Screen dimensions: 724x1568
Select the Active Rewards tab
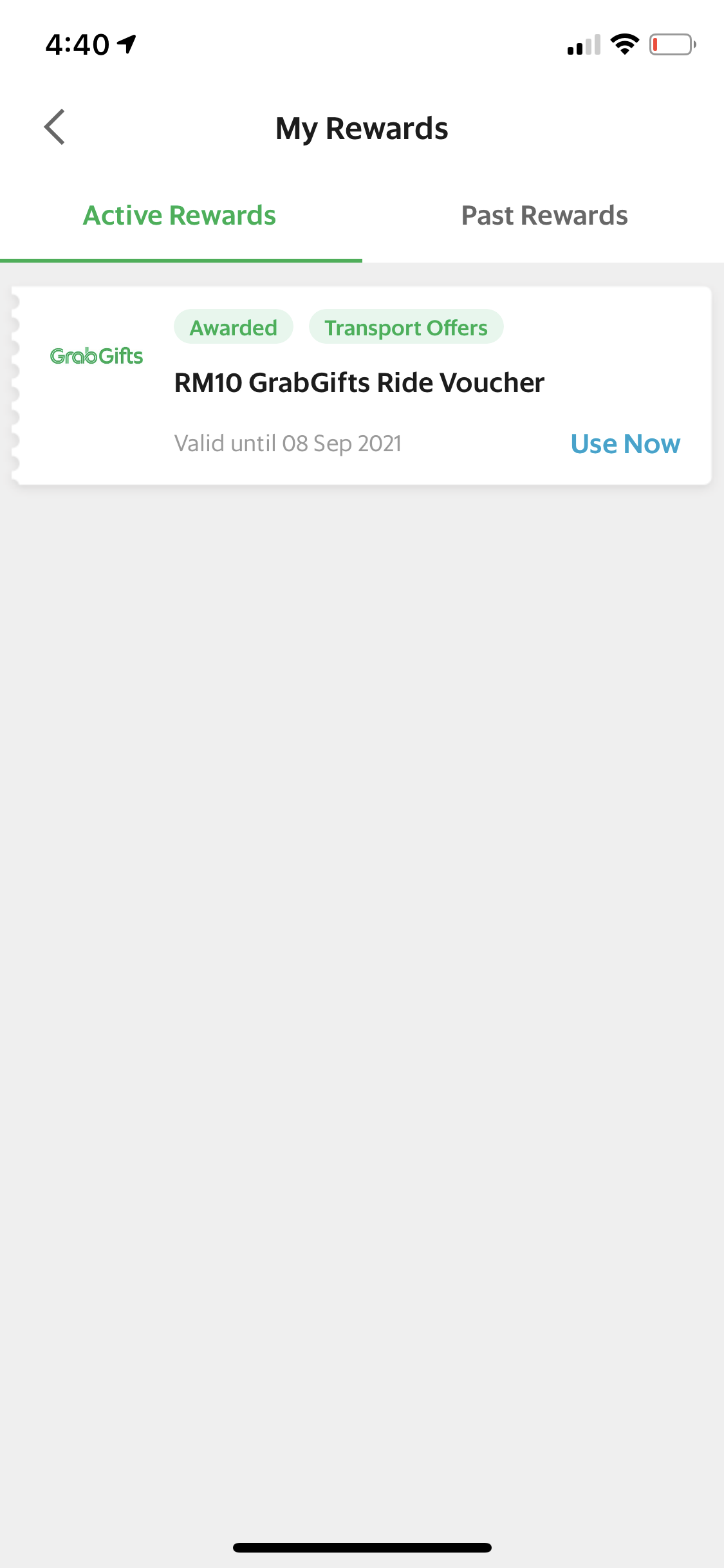click(179, 216)
